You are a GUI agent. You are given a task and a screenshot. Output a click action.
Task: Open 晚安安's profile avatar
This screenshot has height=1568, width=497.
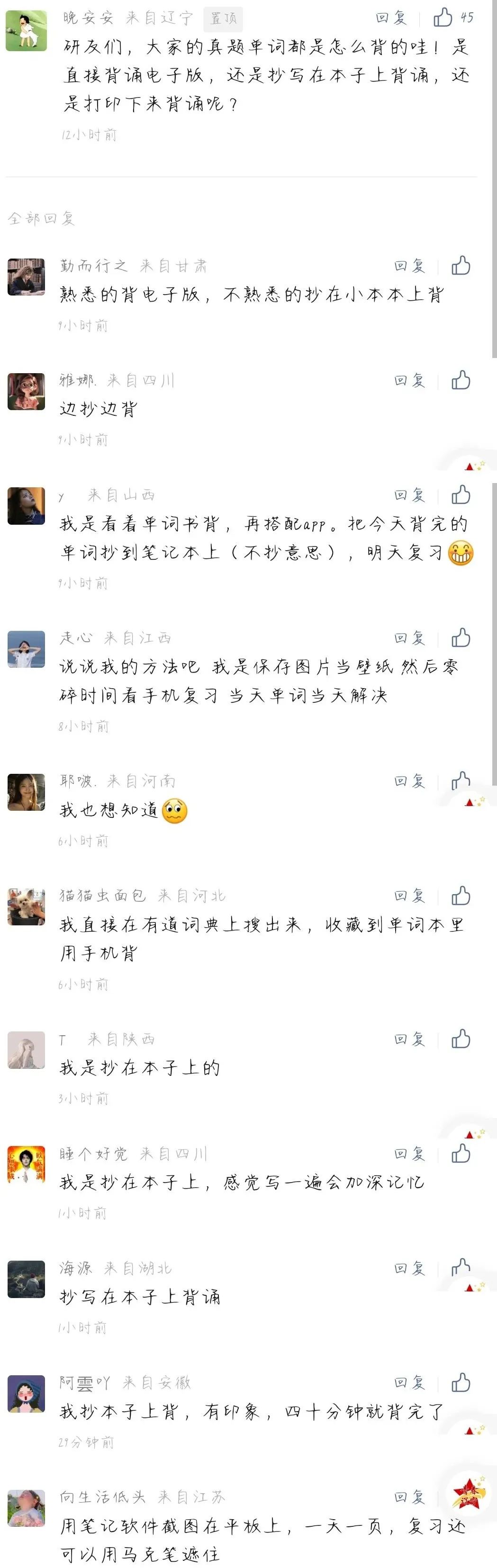[26, 30]
